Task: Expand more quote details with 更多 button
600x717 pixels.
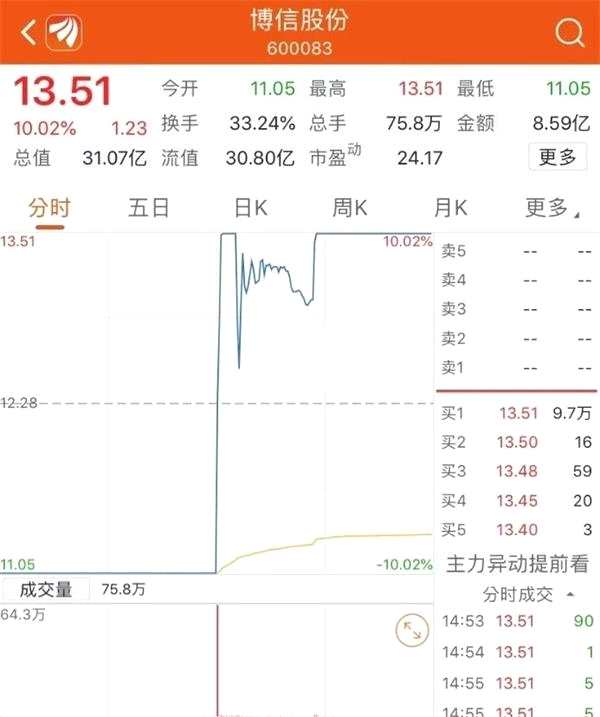Action: pos(557,157)
